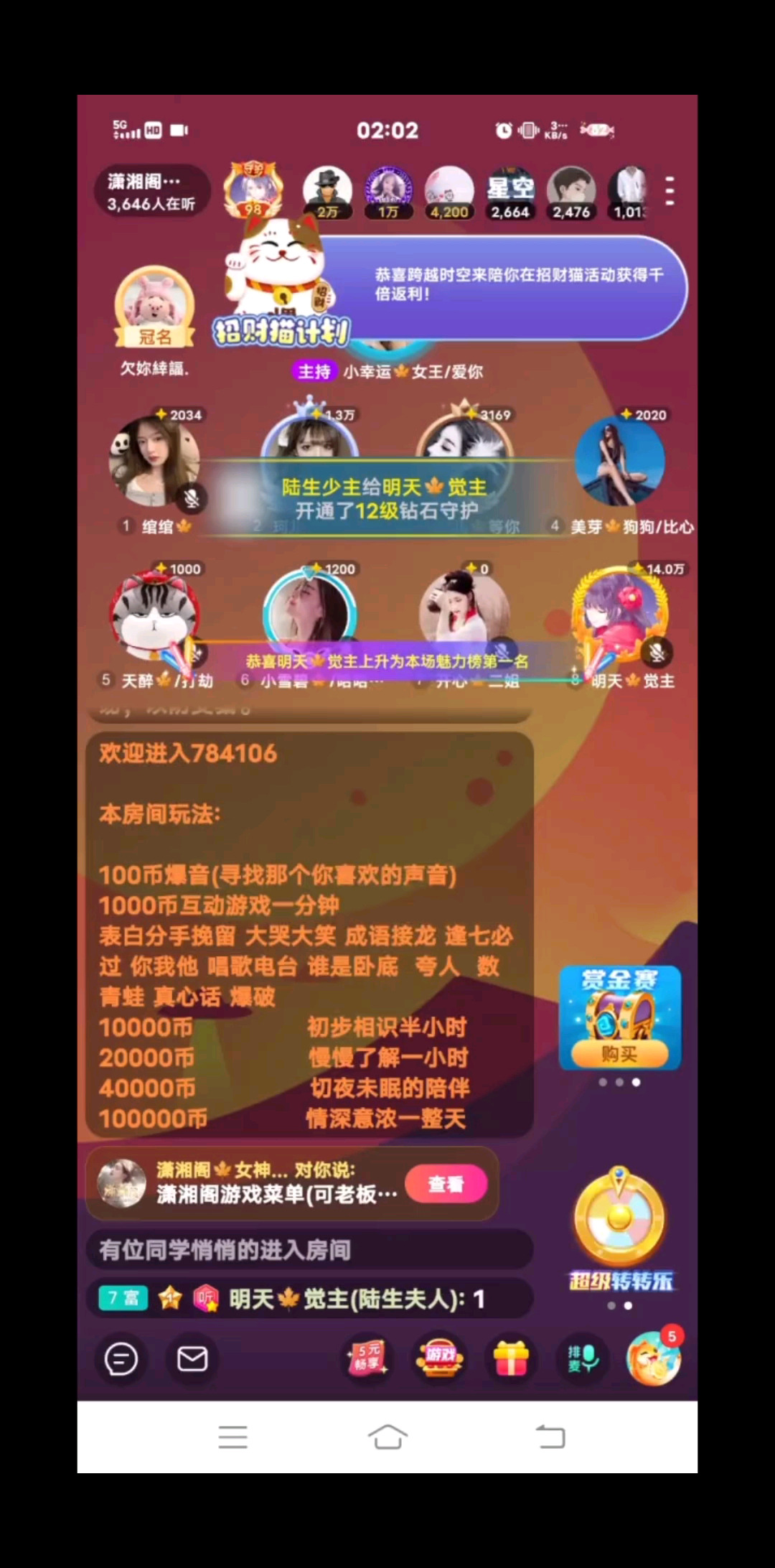Image resolution: width=775 pixels, height=1568 pixels.
Task: Open room info 潇湘阁 listener count
Action: point(151,192)
